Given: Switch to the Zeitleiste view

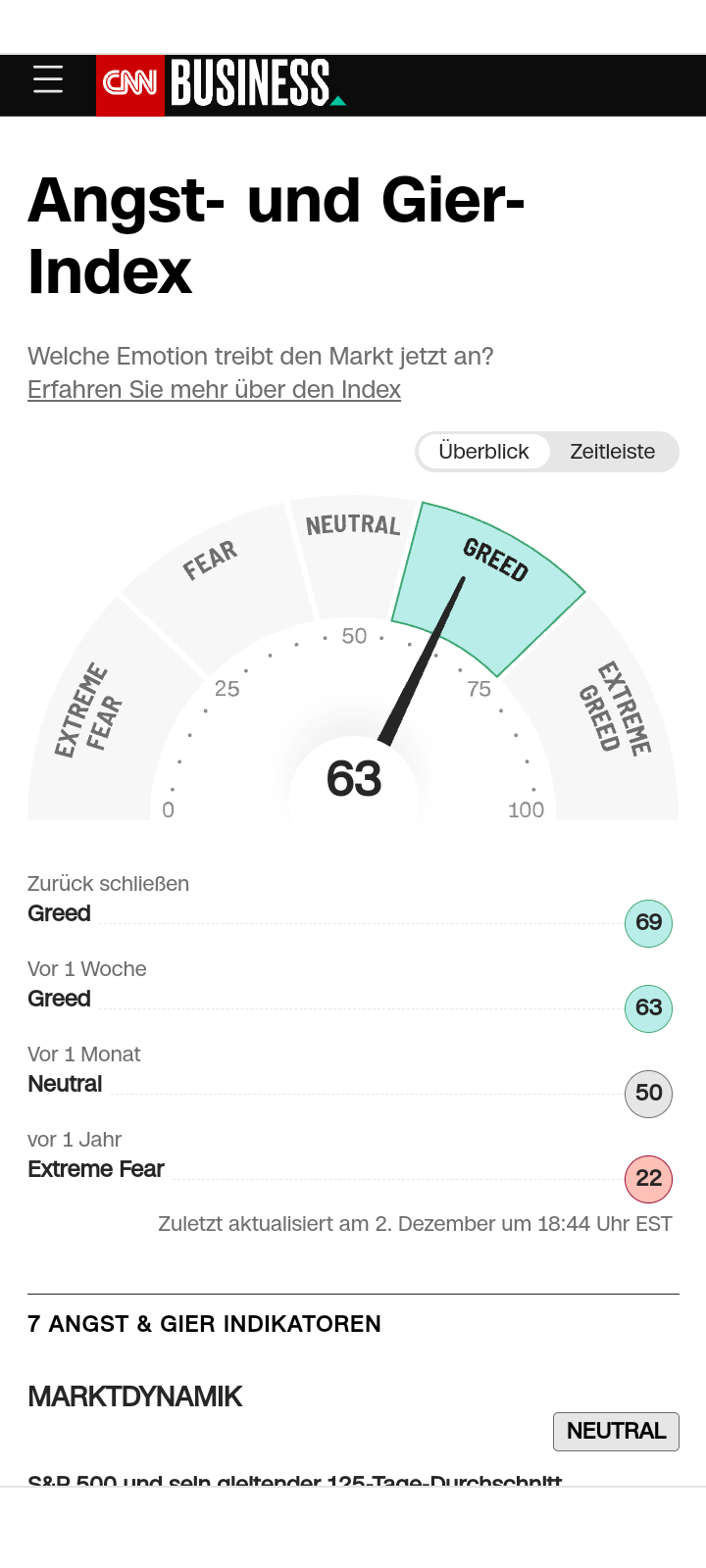Looking at the screenshot, I should [612, 452].
